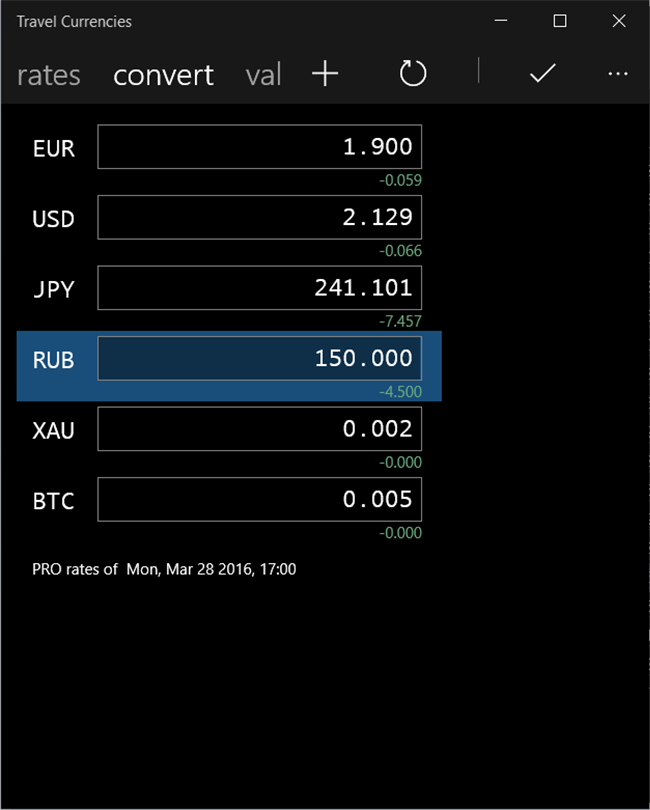Edit the EUR amount field
The image size is (650, 810).
click(260, 147)
